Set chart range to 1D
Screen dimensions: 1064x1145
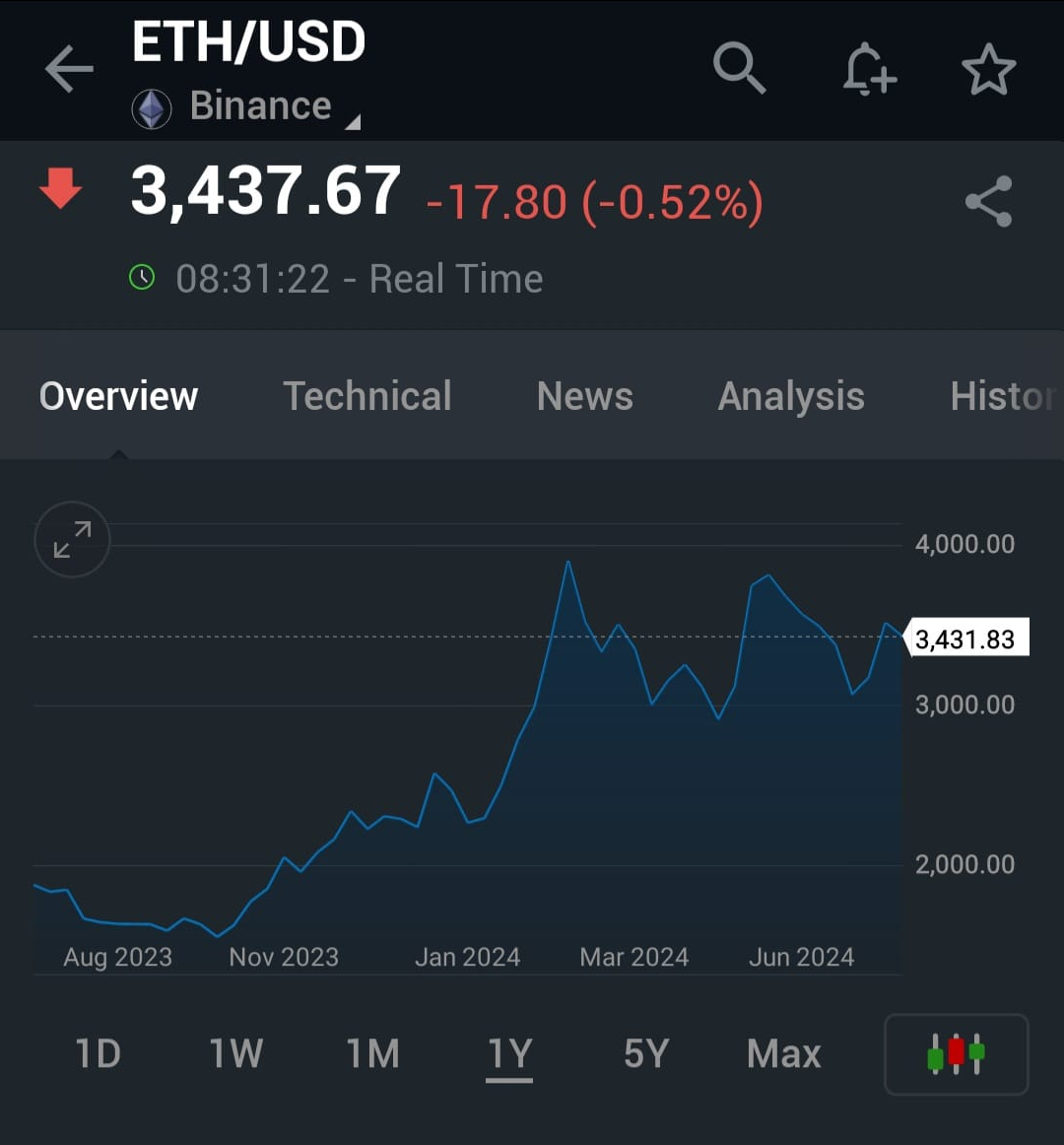point(98,1053)
